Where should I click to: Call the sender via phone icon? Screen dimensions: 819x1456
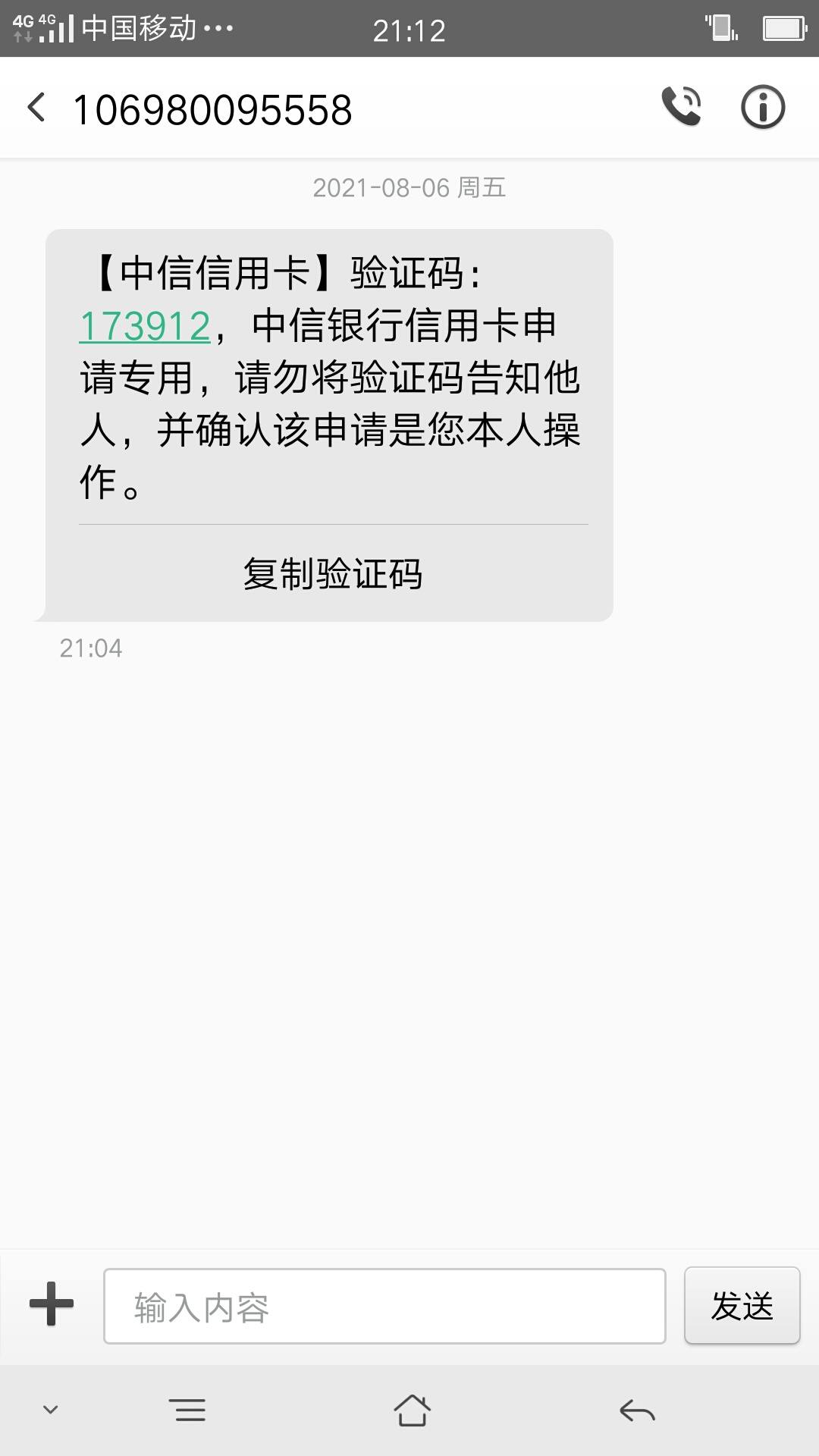click(x=682, y=107)
